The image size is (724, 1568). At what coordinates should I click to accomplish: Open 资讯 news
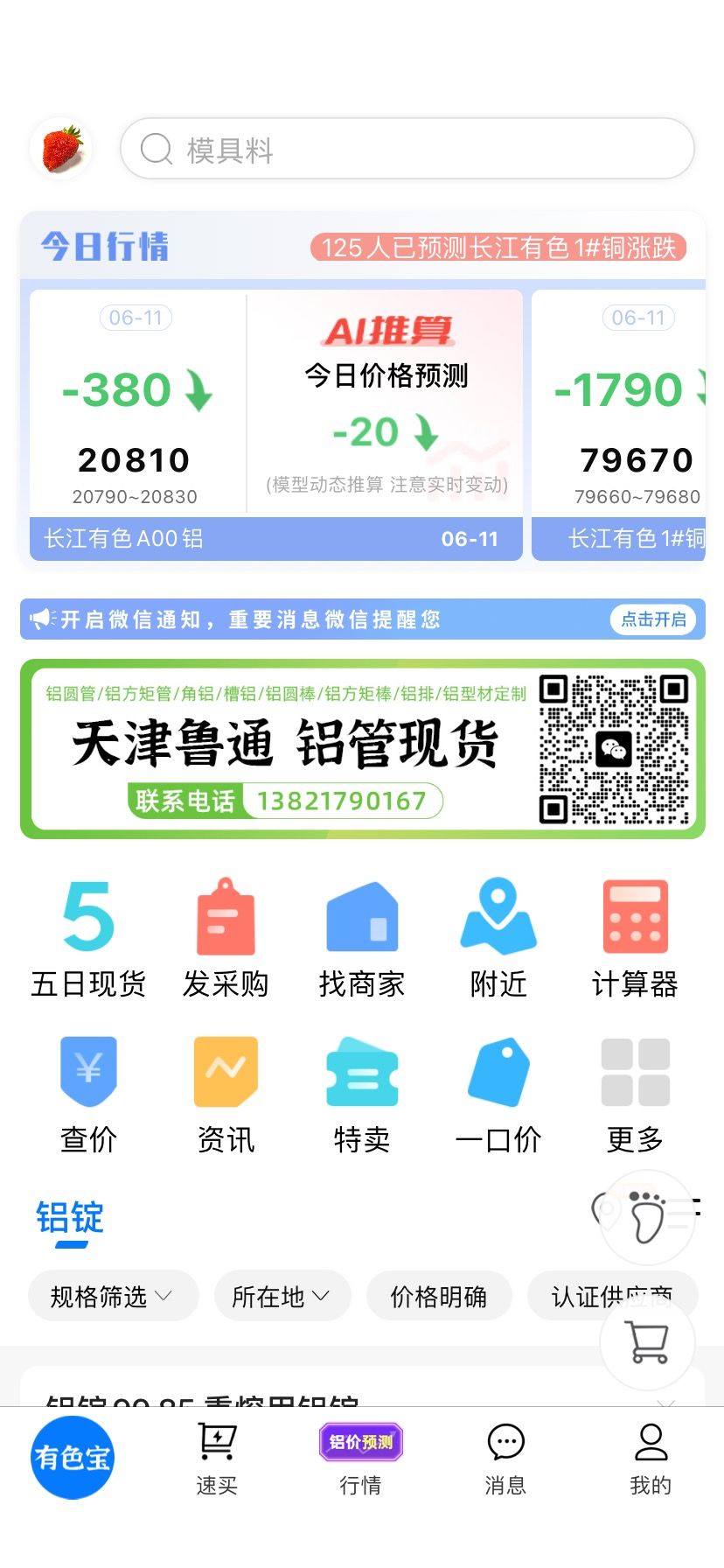point(226,1095)
